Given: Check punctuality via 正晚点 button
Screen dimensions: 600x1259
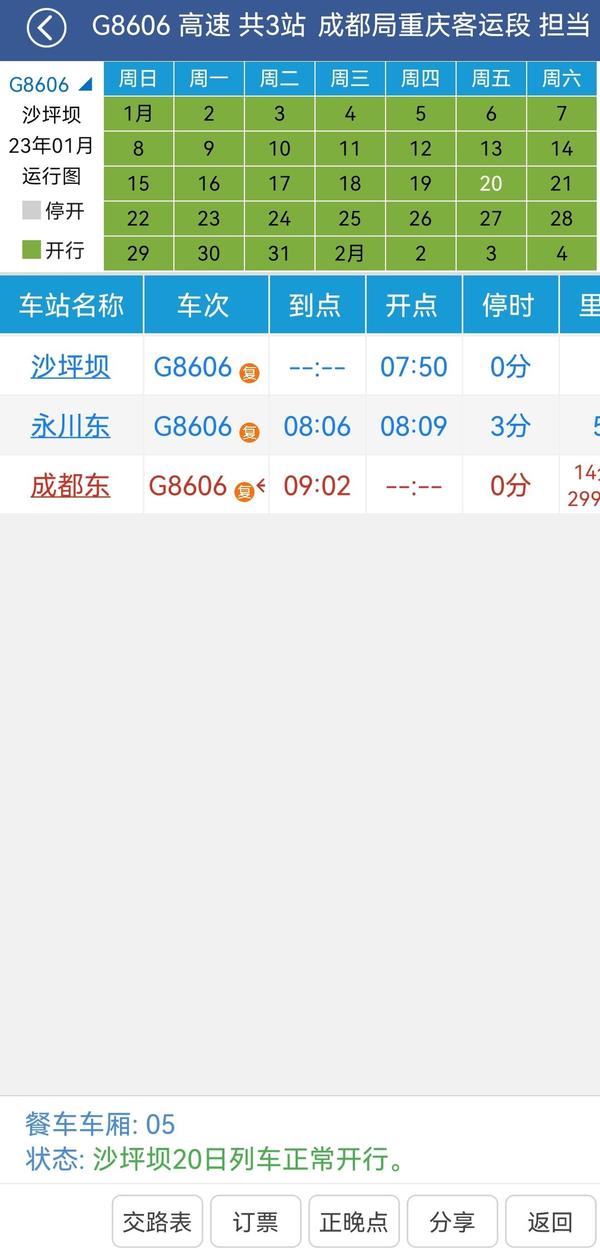Looking at the screenshot, I should click(353, 1221).
